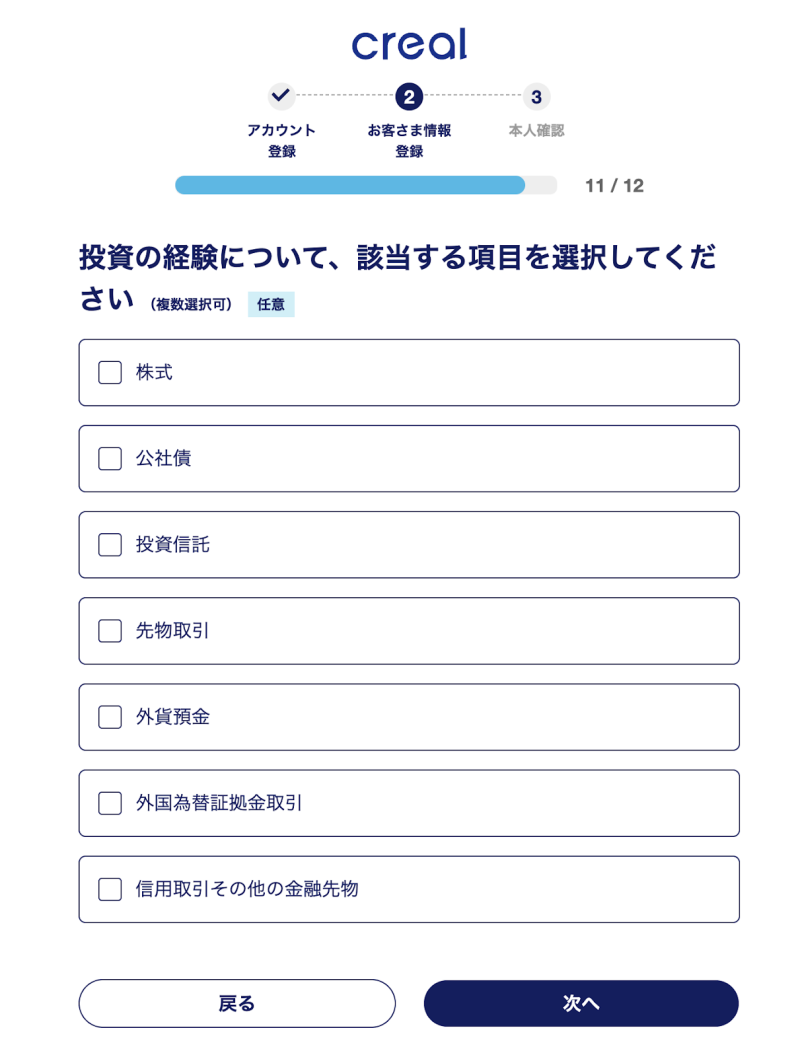Enable the 外貨預金 option
The width and height of the screenshot is (800, 1057).
109,716
